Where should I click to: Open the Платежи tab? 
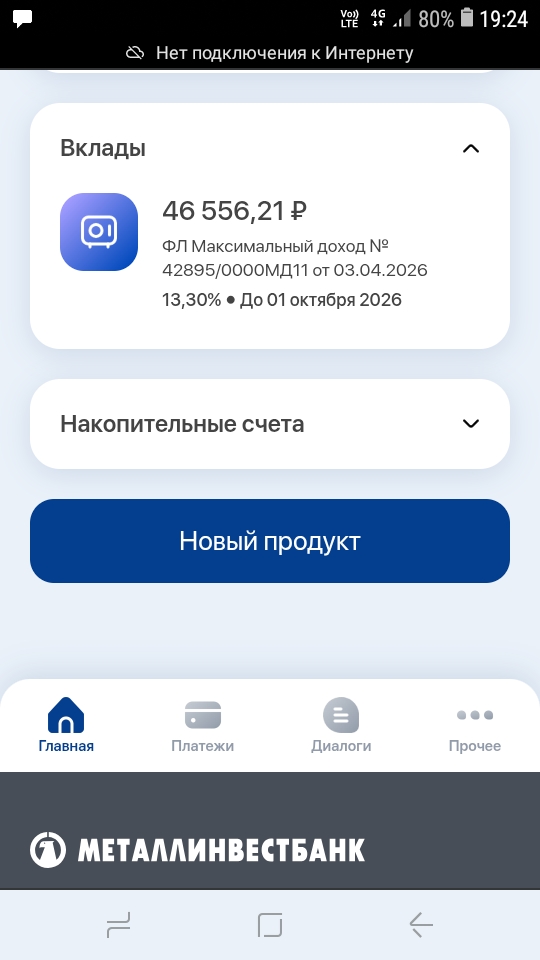(202, 725)
